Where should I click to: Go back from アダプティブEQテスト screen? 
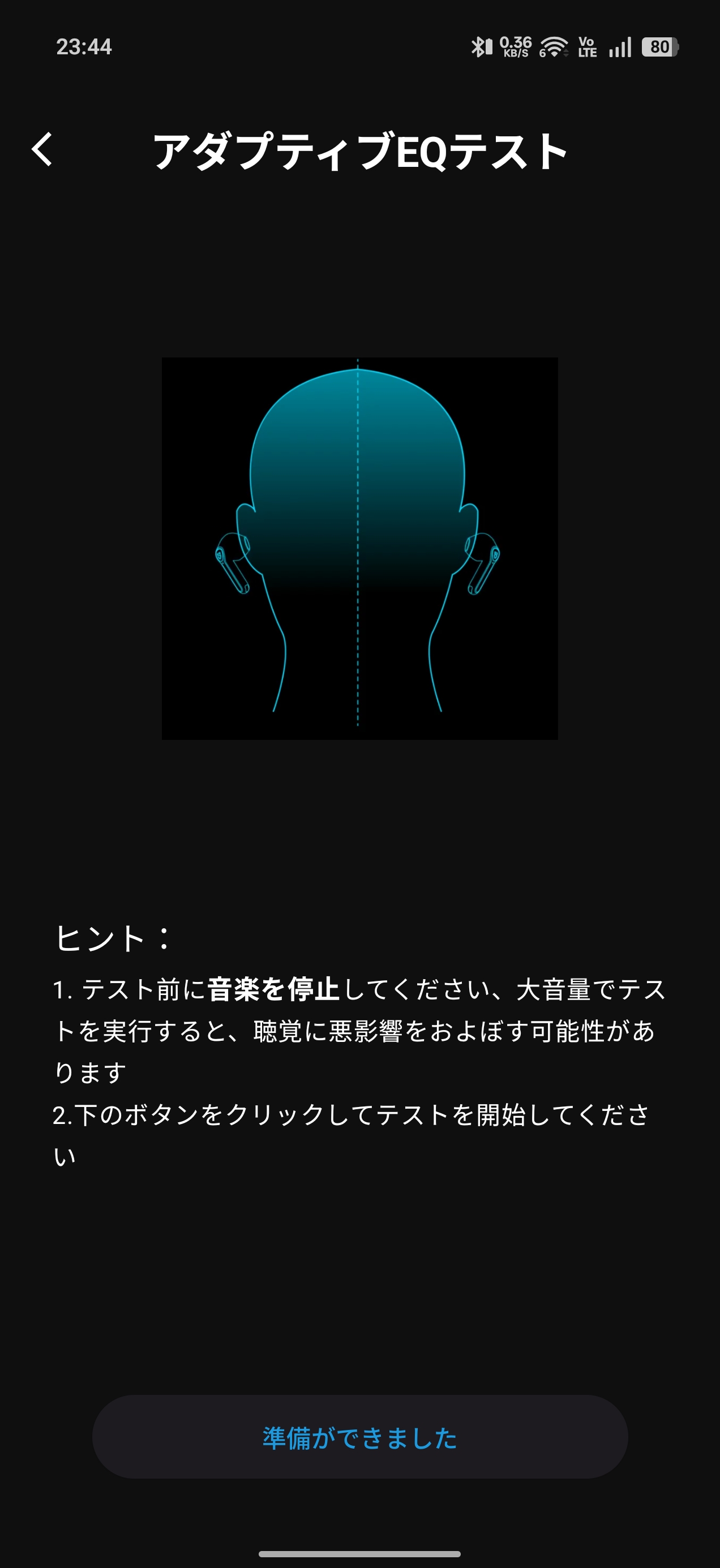click(42, 149)
